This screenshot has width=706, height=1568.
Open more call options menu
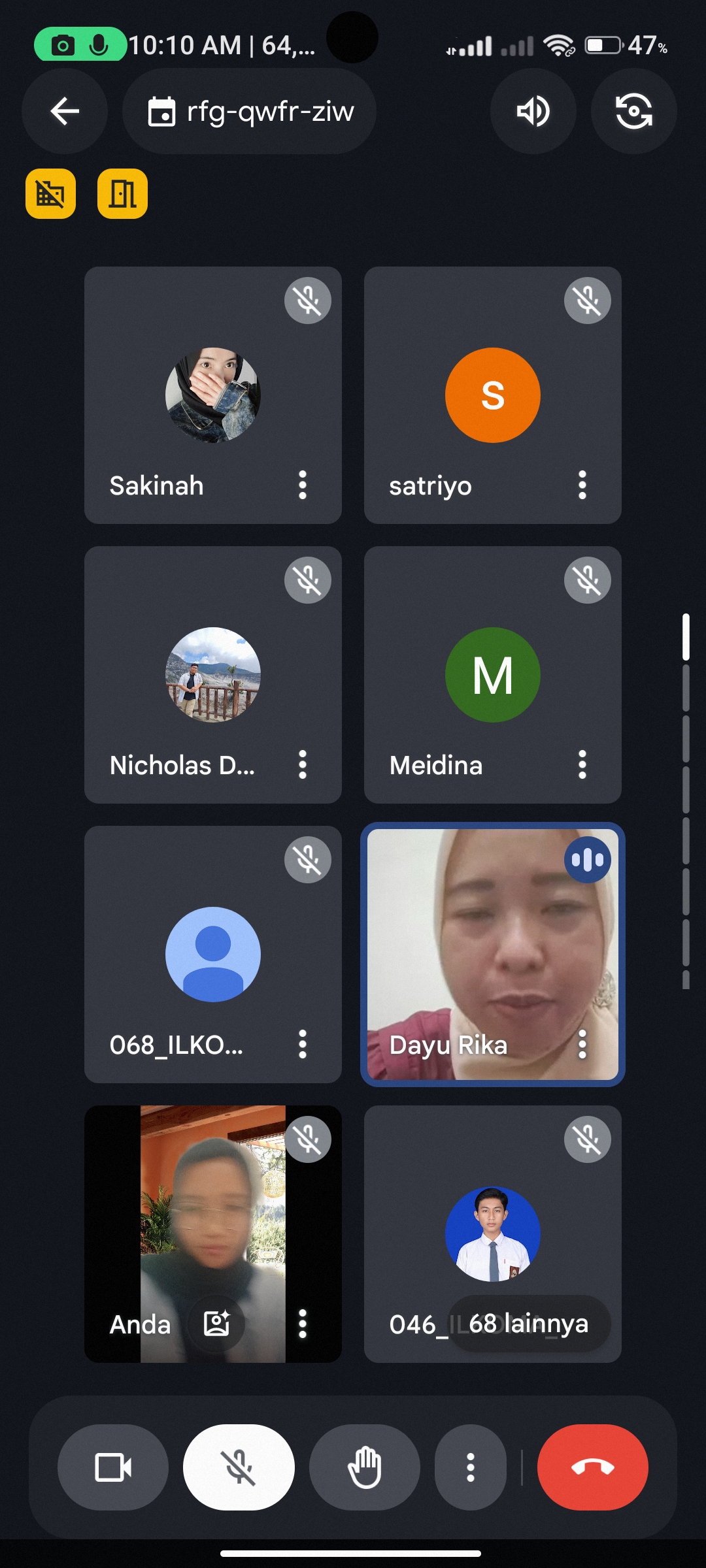[x=470, y=1467]
